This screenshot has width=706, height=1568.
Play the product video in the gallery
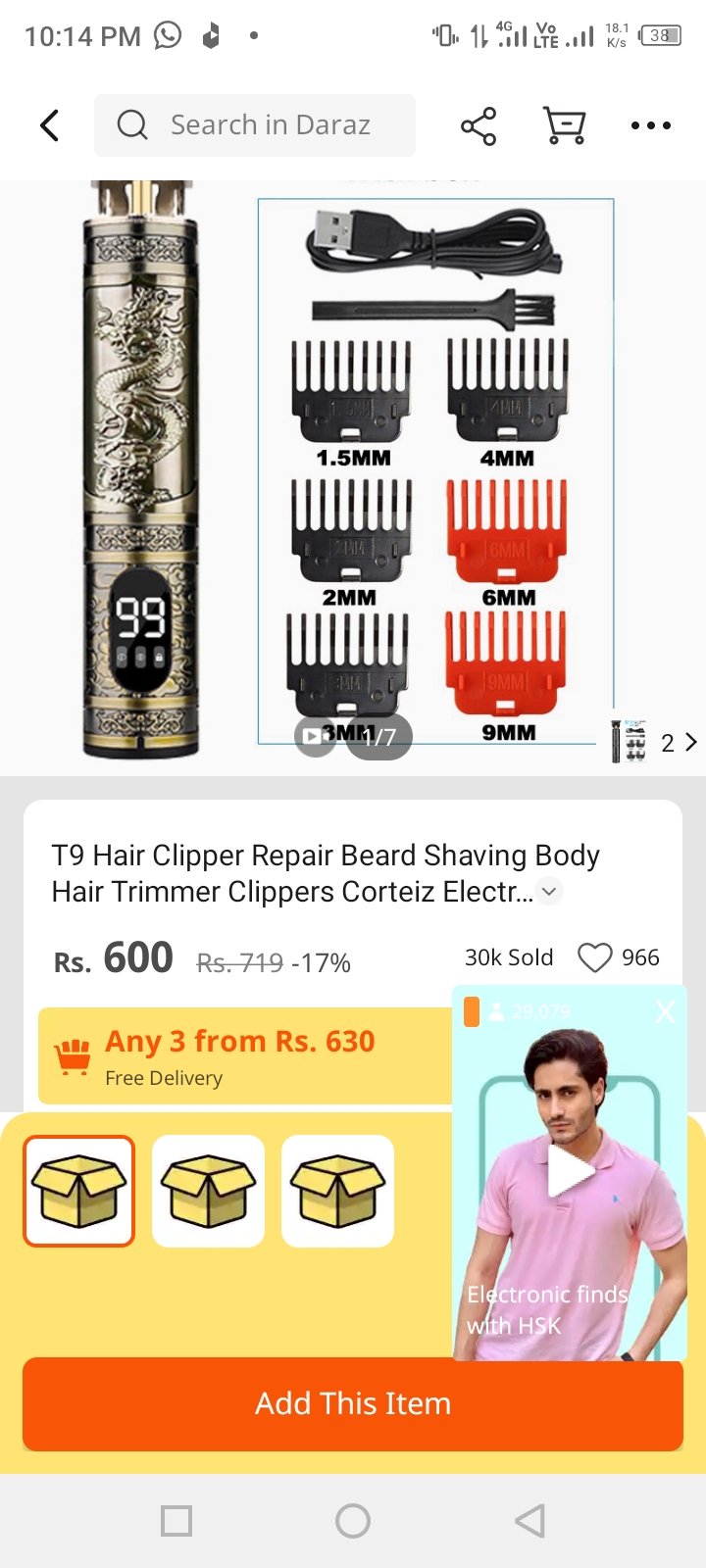click(316, 736)
